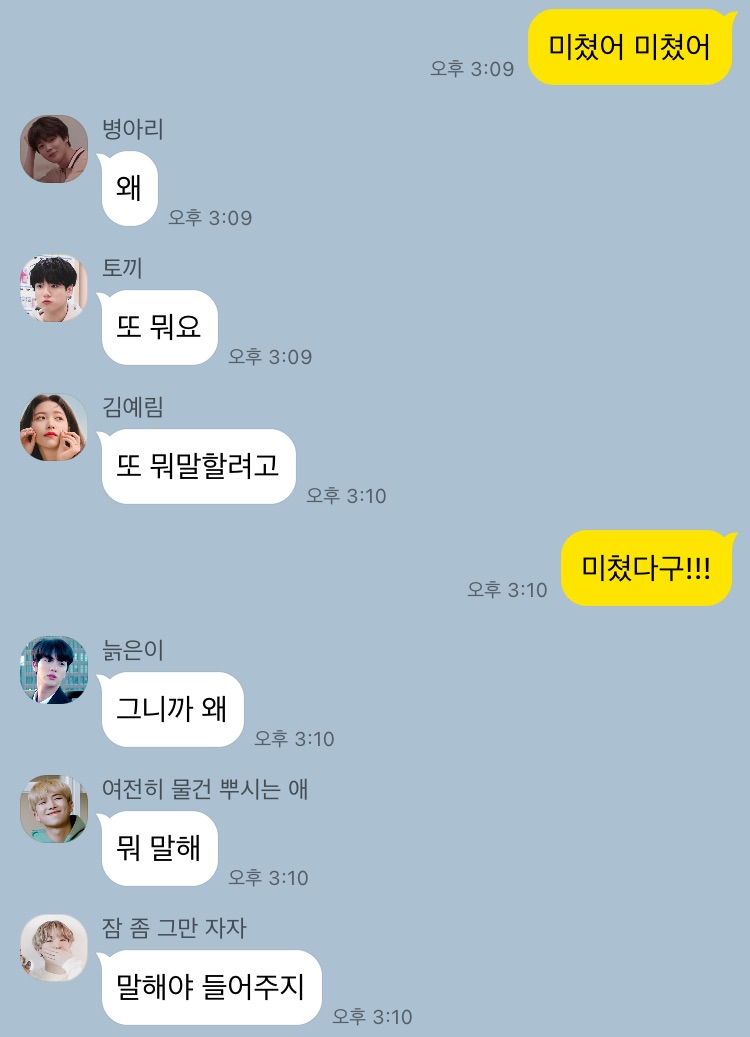Viewport: 750px width, 1037px height.
Task: View 토끼's profile from avatar
Action: [x=54, y=288]
